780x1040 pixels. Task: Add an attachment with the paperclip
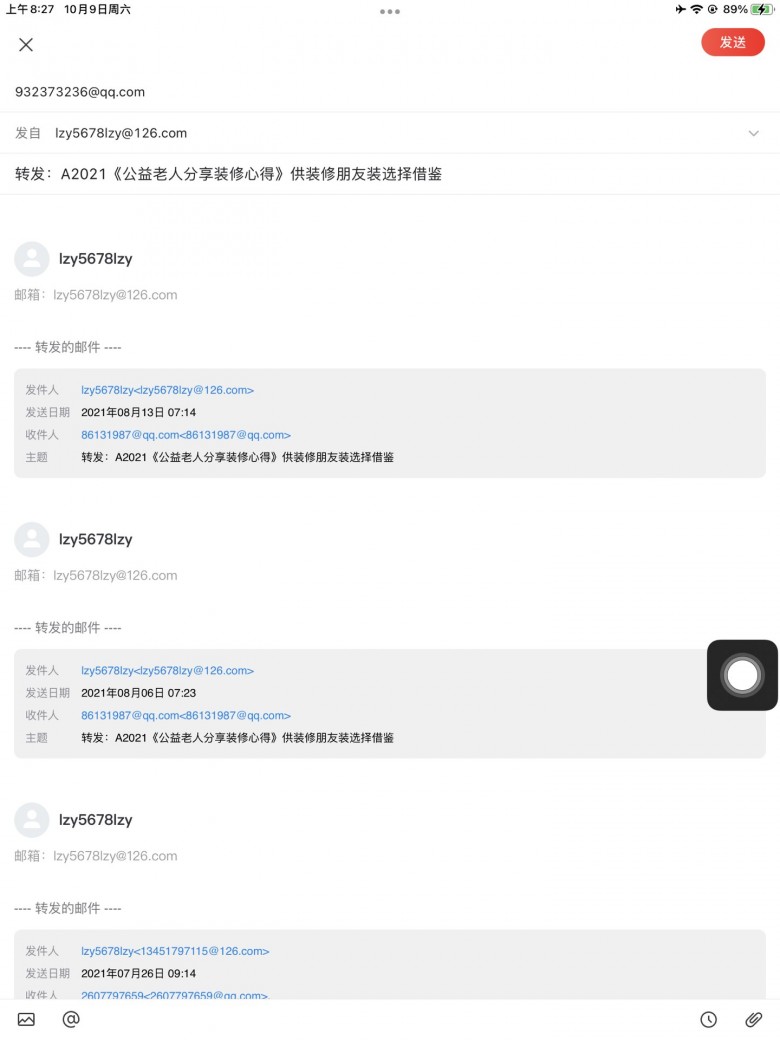point(753,1019)
